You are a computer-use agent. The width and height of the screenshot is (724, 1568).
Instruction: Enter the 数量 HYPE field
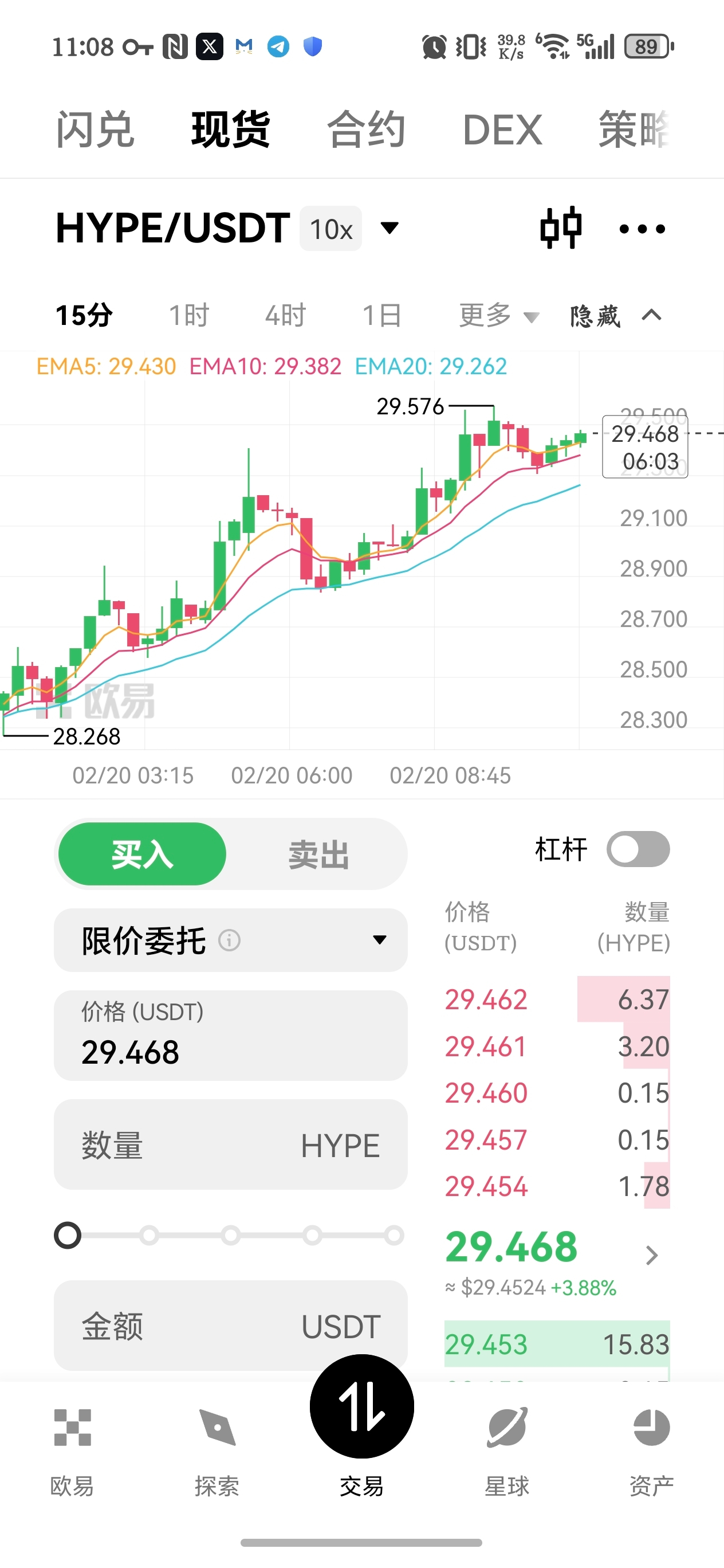231,1144
